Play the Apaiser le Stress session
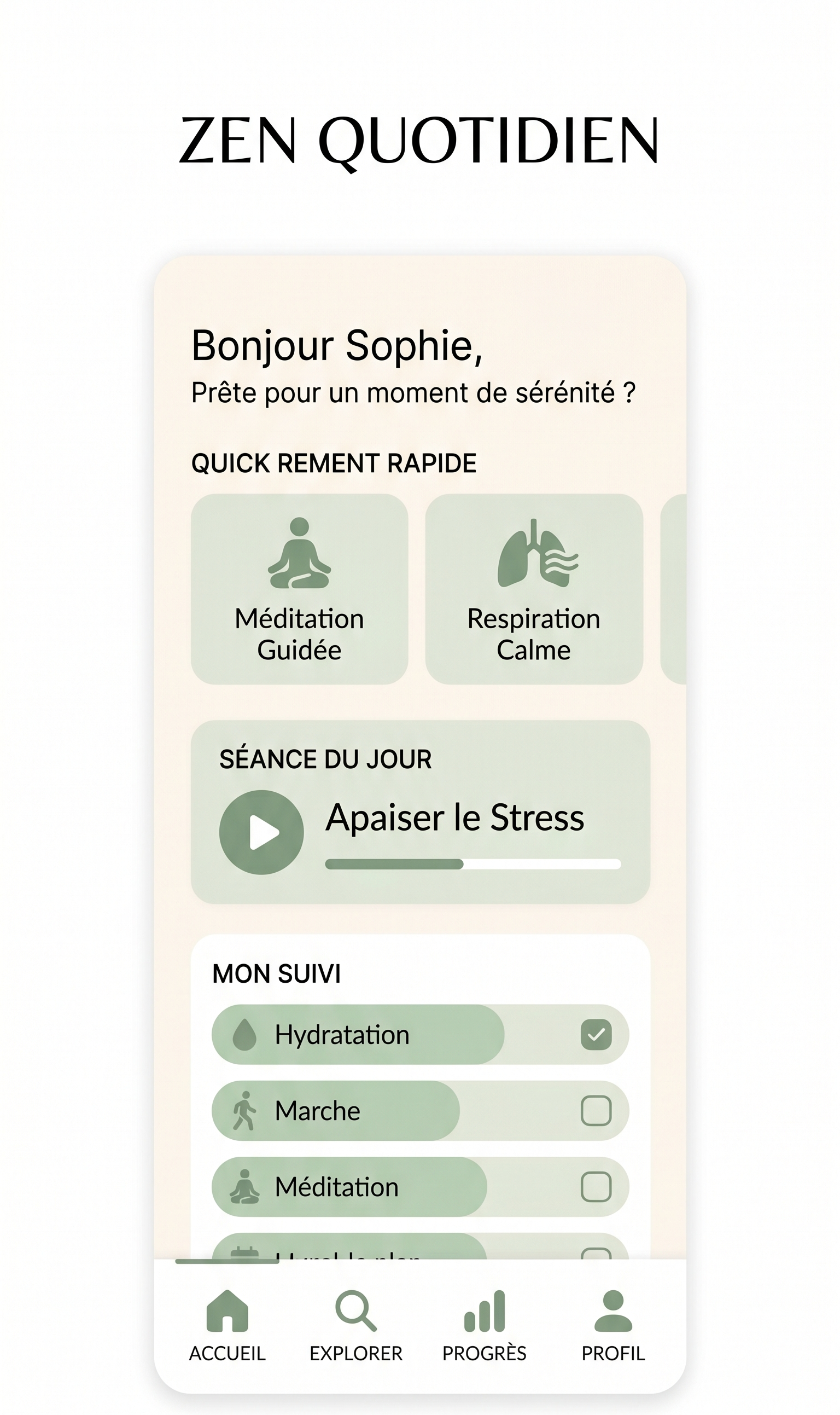Viewport: 840px width, 1415px height. coord(261,832)
